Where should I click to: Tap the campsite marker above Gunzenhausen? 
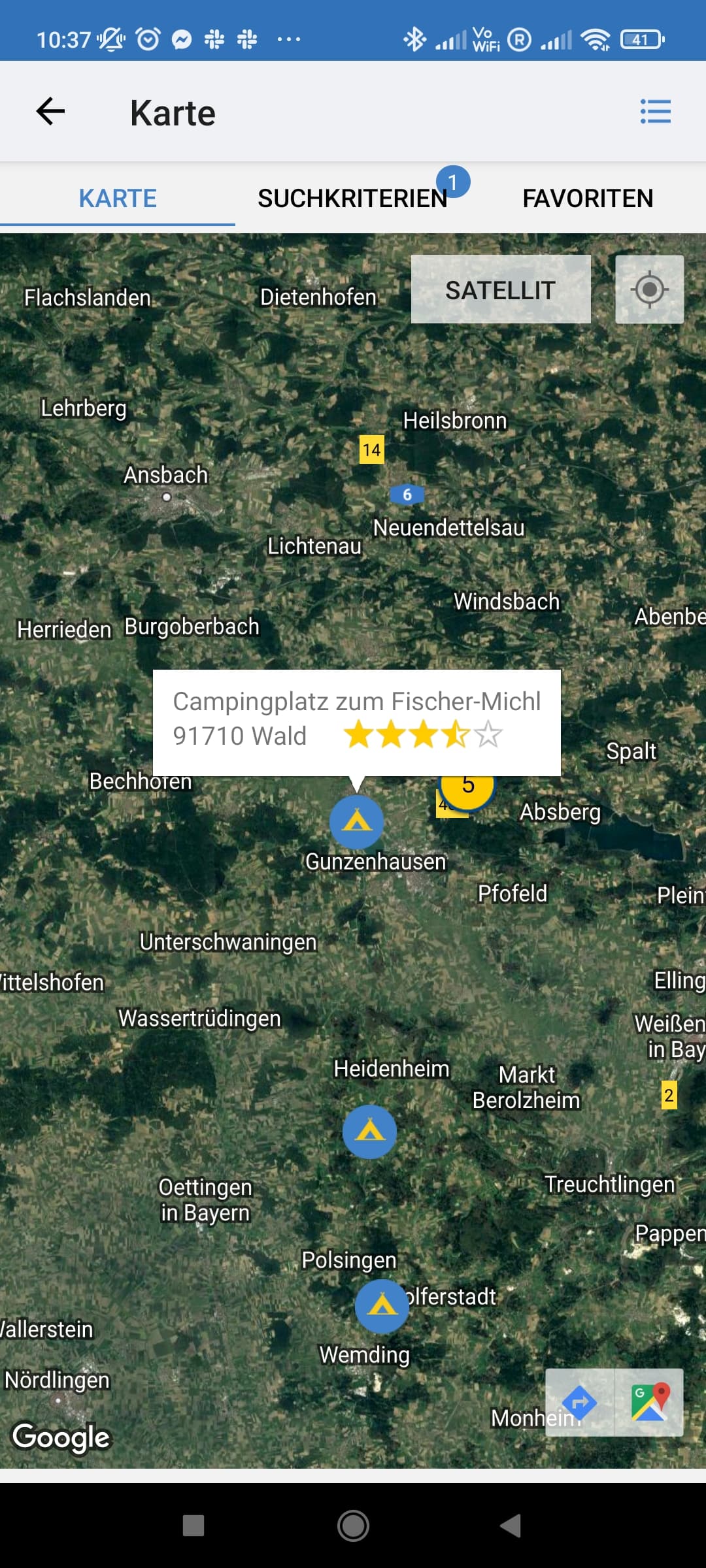click(356, 822)
